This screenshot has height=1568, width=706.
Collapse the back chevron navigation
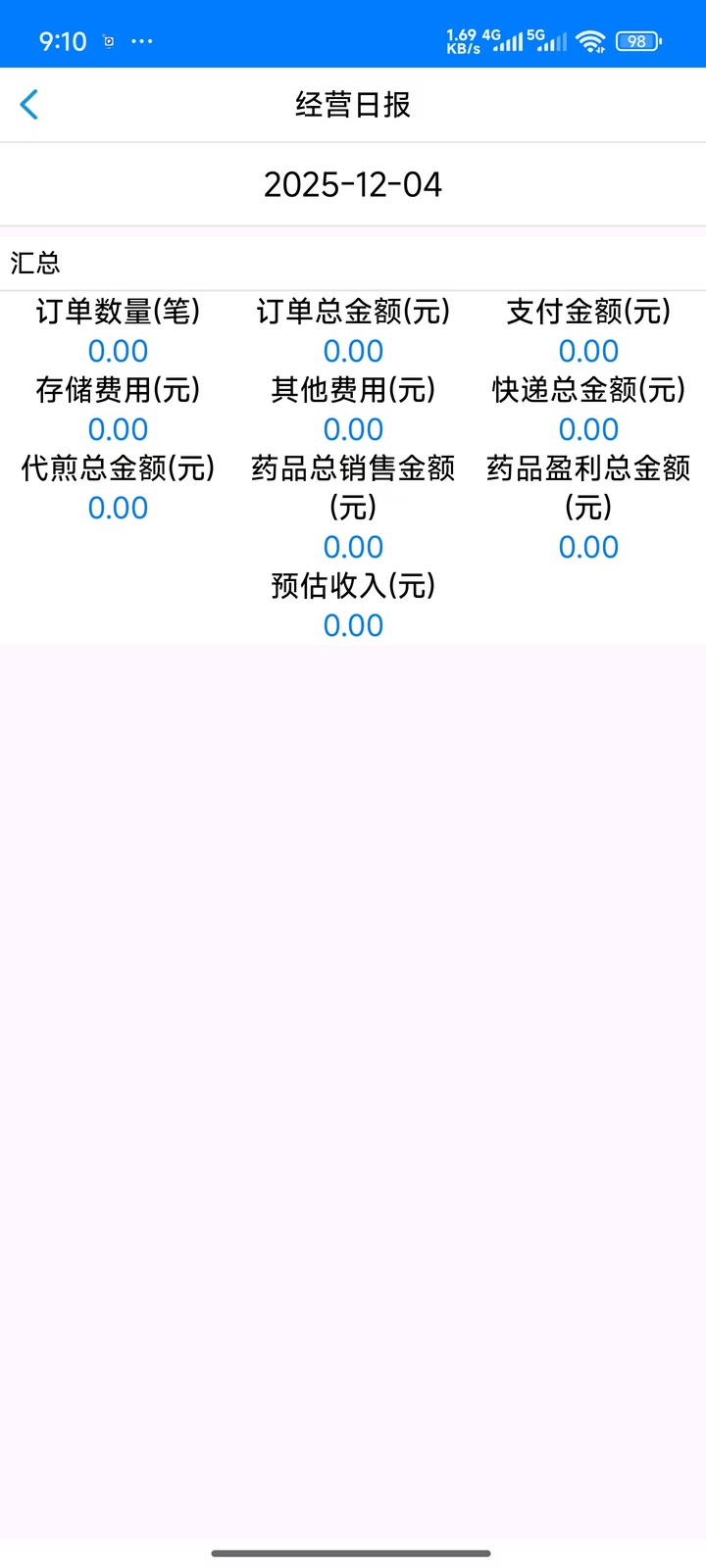pyautogui.click(x=28, y=104)
